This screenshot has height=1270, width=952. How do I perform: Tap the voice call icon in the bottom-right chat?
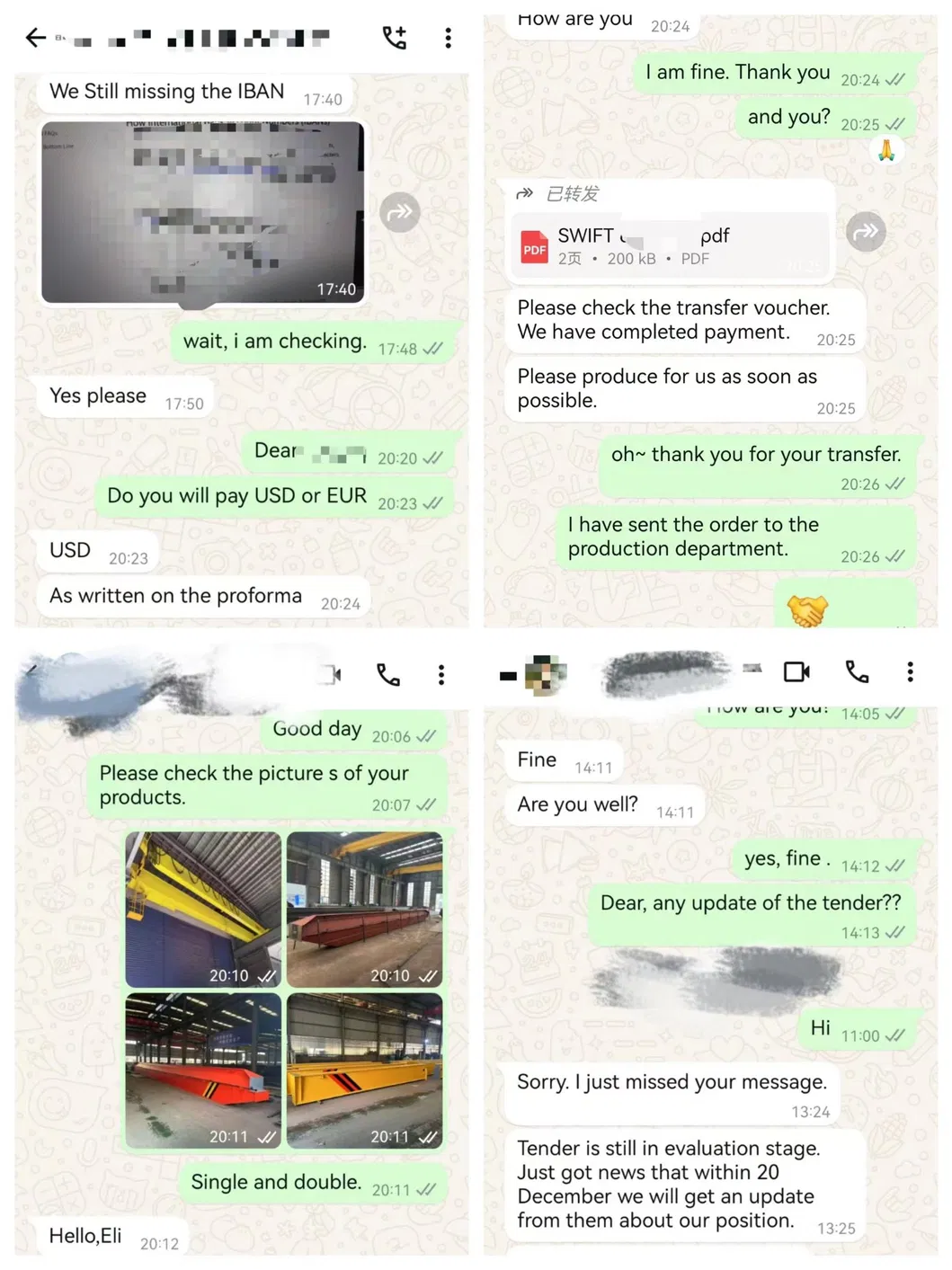[856, 671]
